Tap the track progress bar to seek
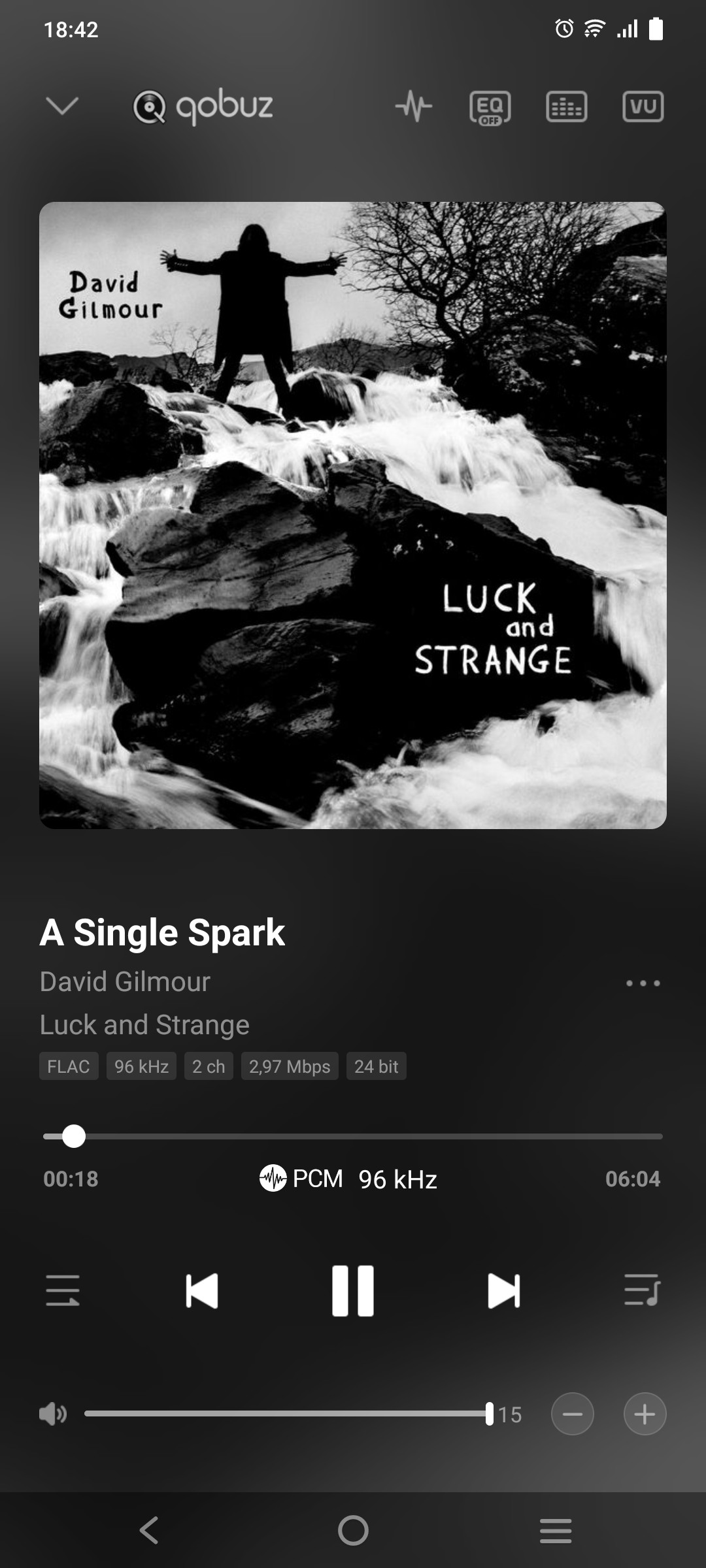 pyautogui.click(x=353, y=1136)
